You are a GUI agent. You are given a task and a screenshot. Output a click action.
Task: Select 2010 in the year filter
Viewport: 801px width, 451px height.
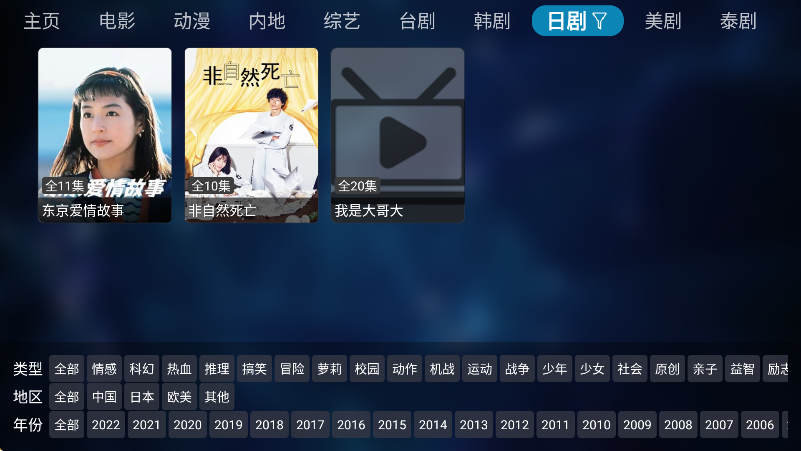pos(596,425)
